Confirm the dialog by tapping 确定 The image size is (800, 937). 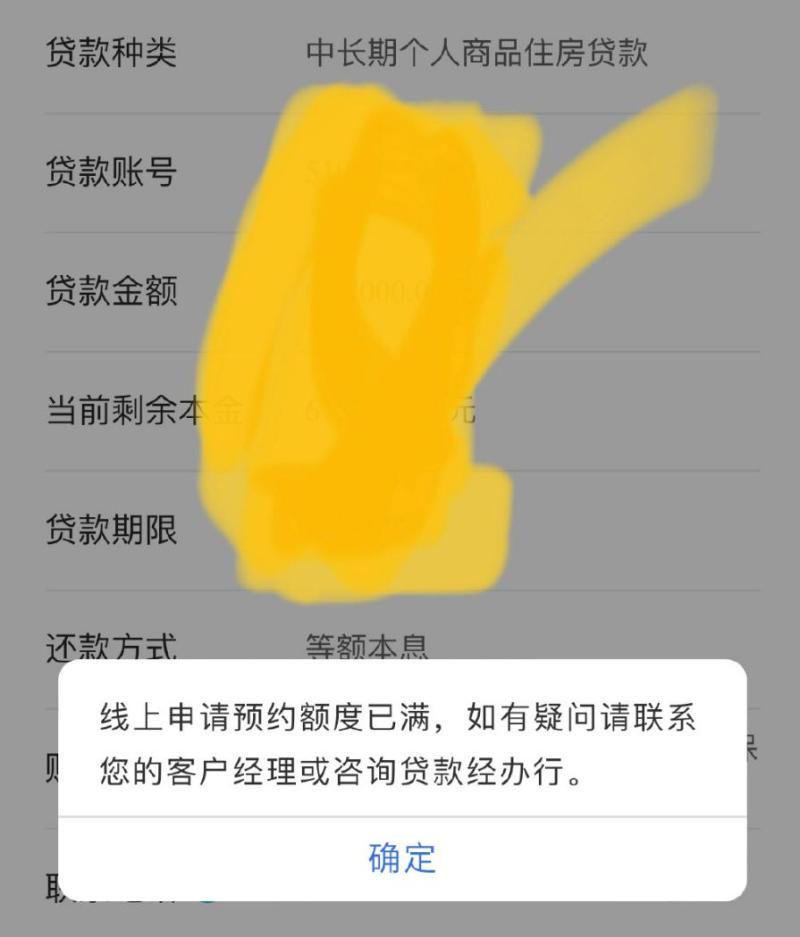[402, 858]
